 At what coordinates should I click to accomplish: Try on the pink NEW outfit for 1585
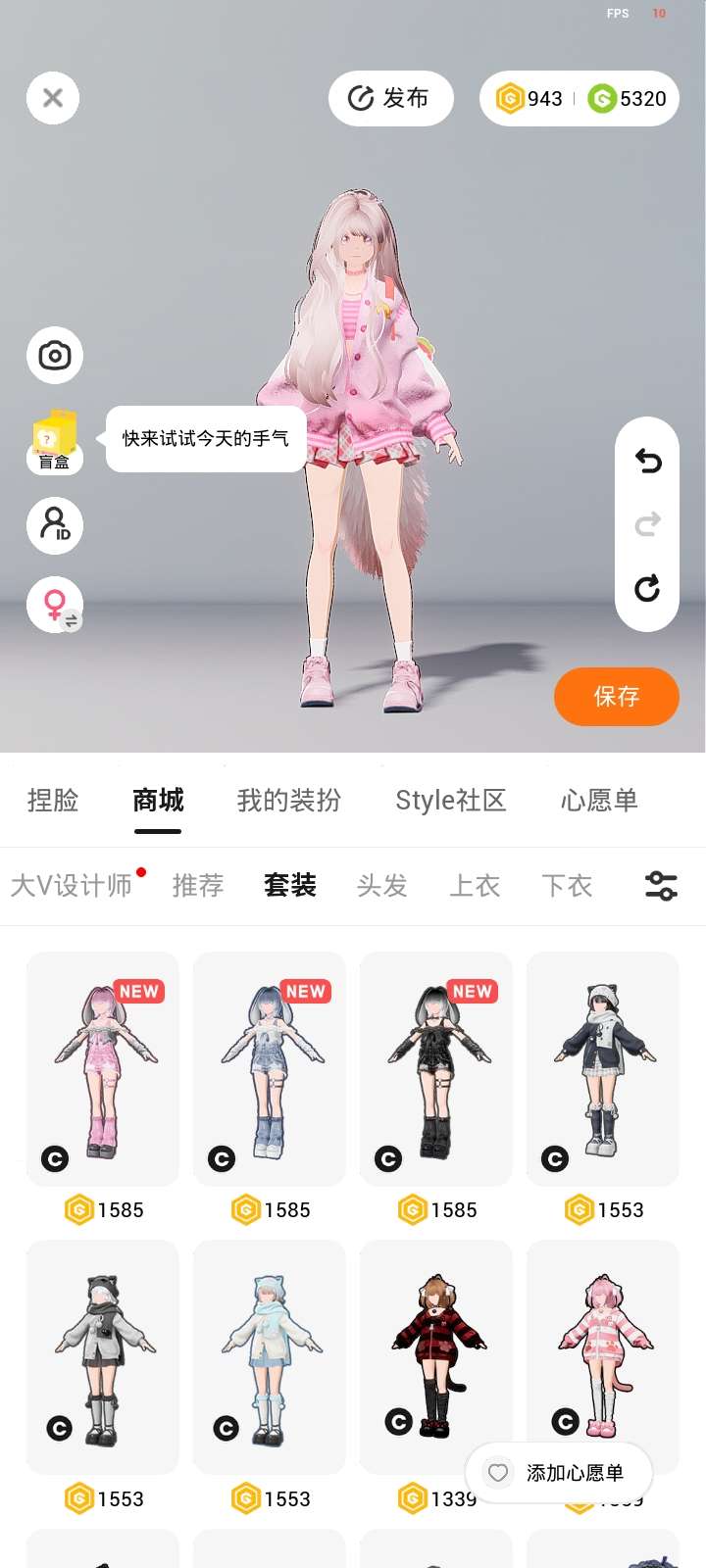click(x=103, y=1070)
